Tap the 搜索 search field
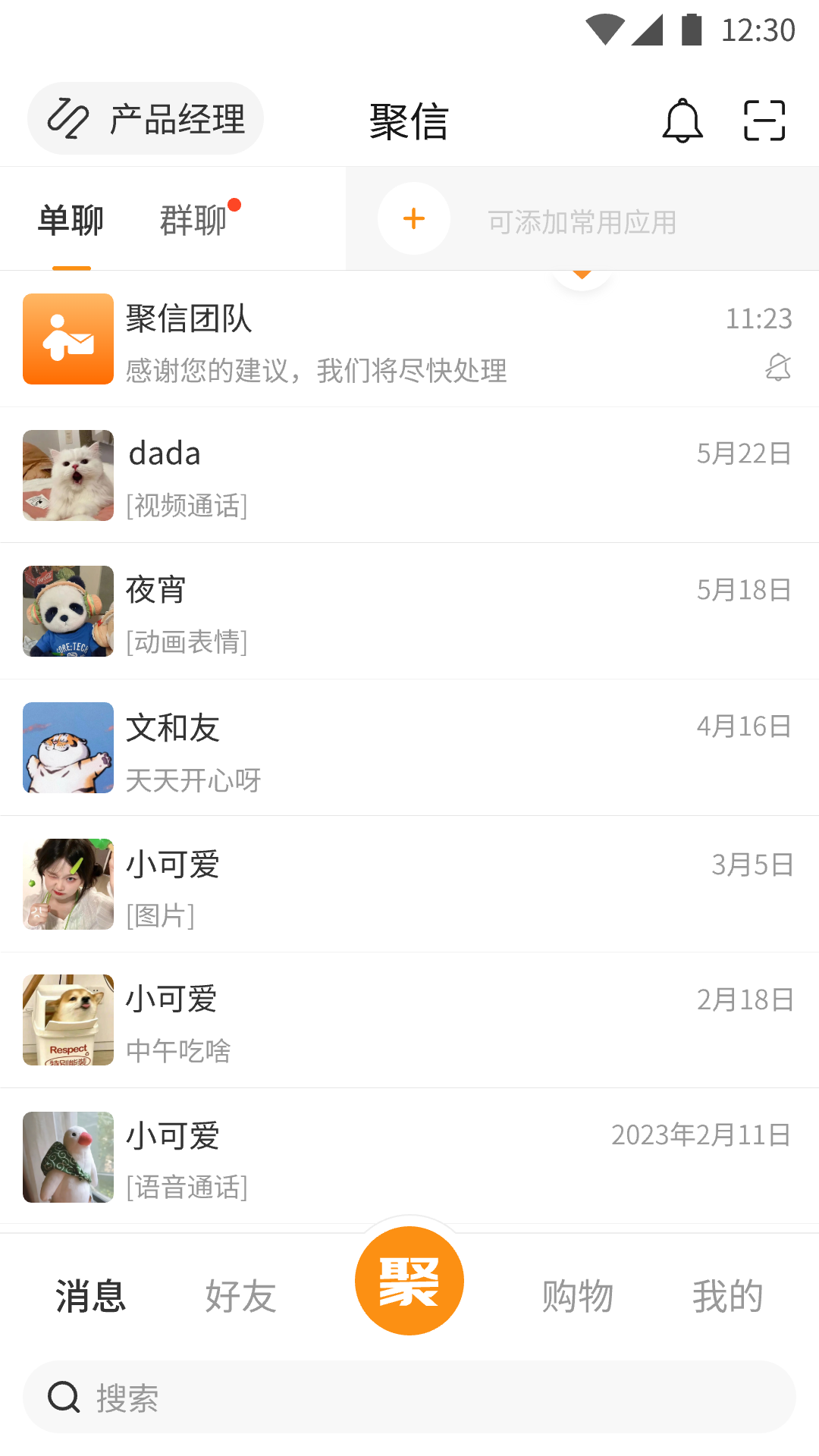The height and width of the screenshot is (1456, 819). pos(409,1397)
